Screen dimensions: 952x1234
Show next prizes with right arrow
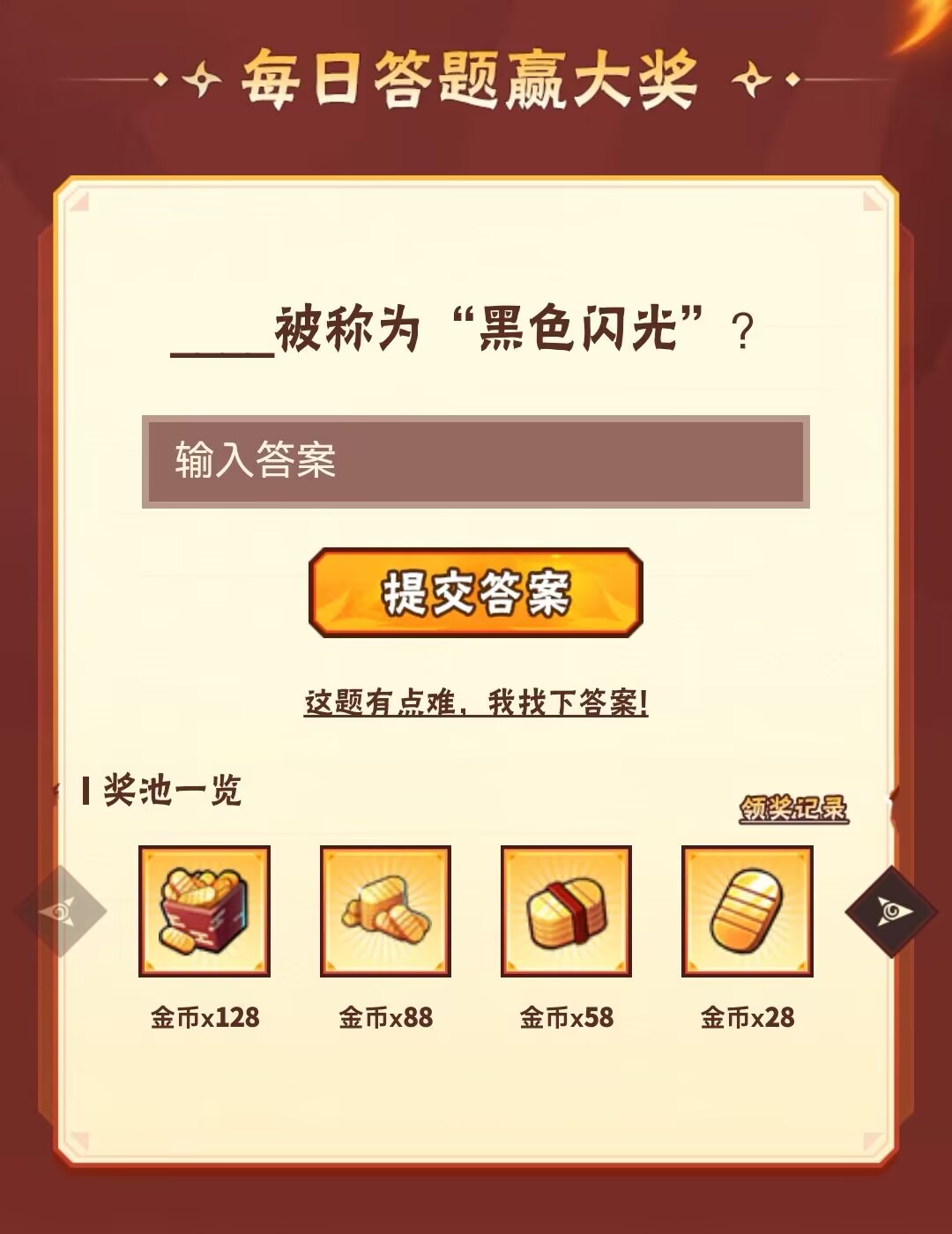[x=890, y=911]
